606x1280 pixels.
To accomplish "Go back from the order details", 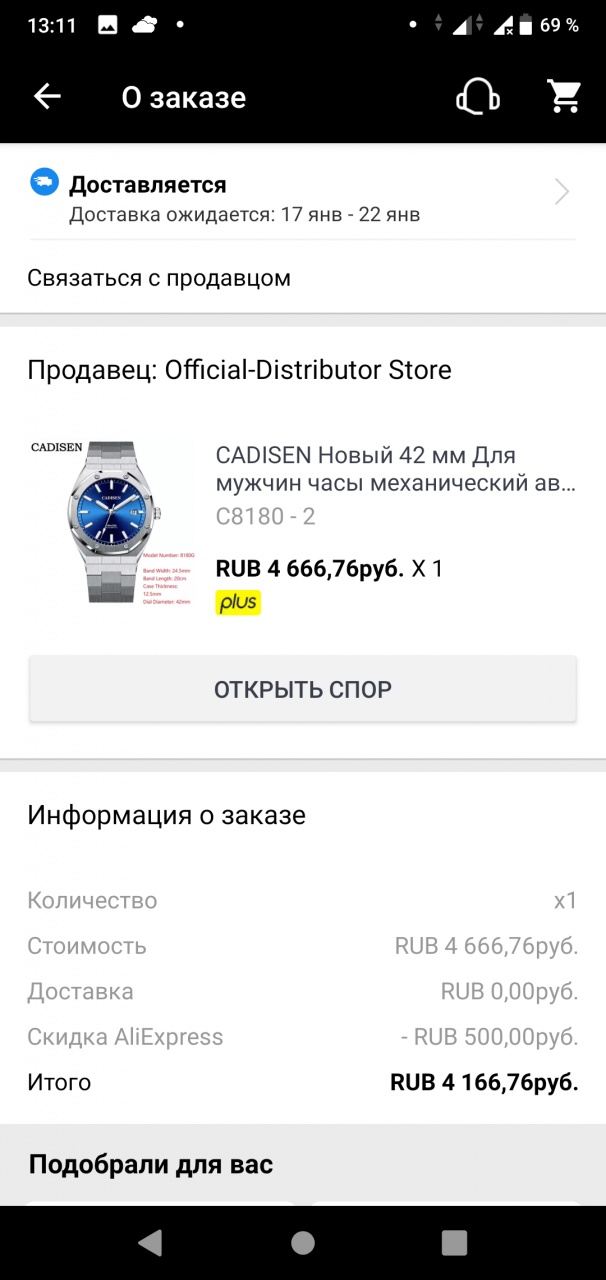I will [x=47, y=97].
